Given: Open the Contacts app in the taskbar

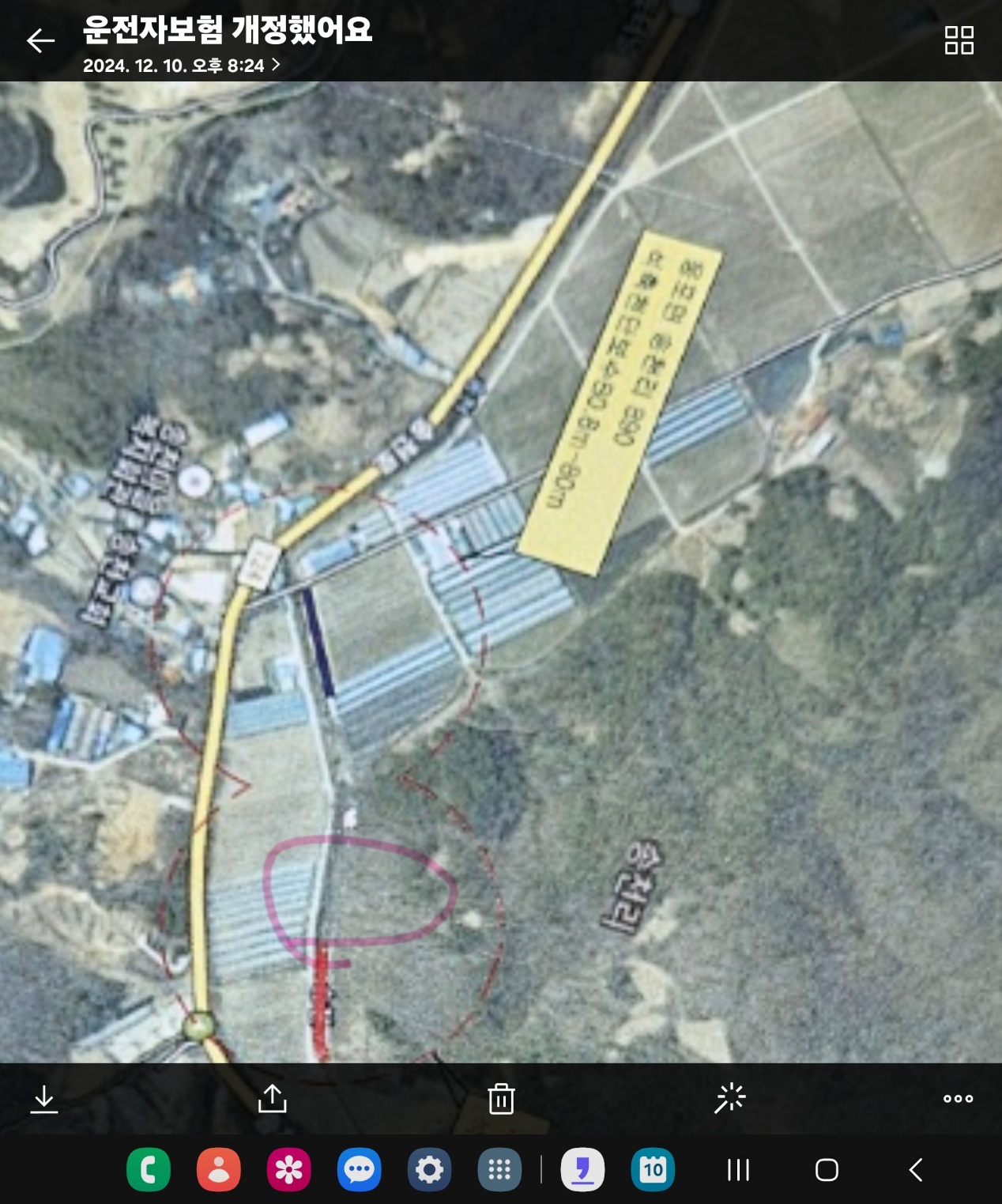Looking at the screenshot, I should [x=219, y=1169].
